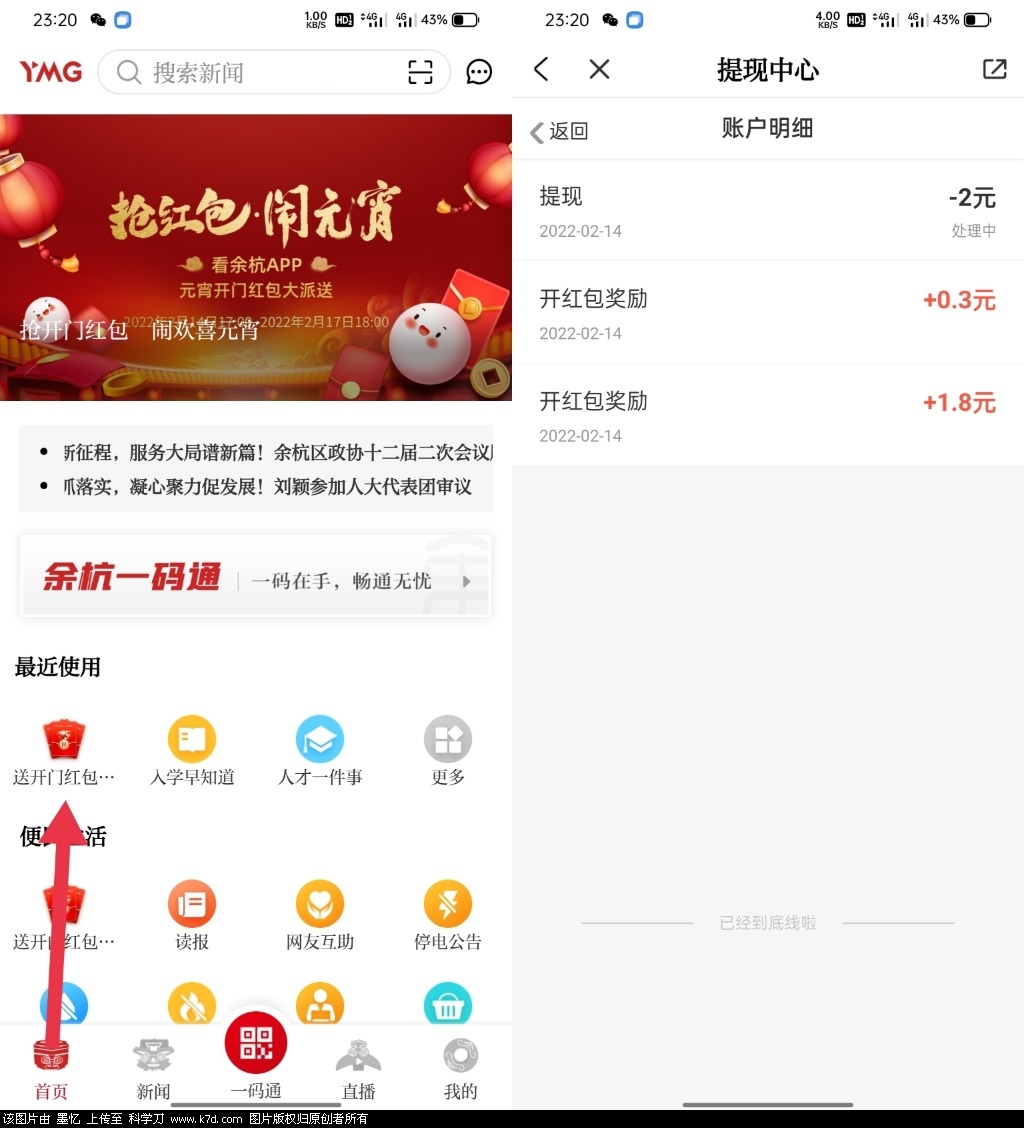Screen dimensions: 1024x1128
Task: Close the 提现中心 page with the X
Action: click(599, 69)
